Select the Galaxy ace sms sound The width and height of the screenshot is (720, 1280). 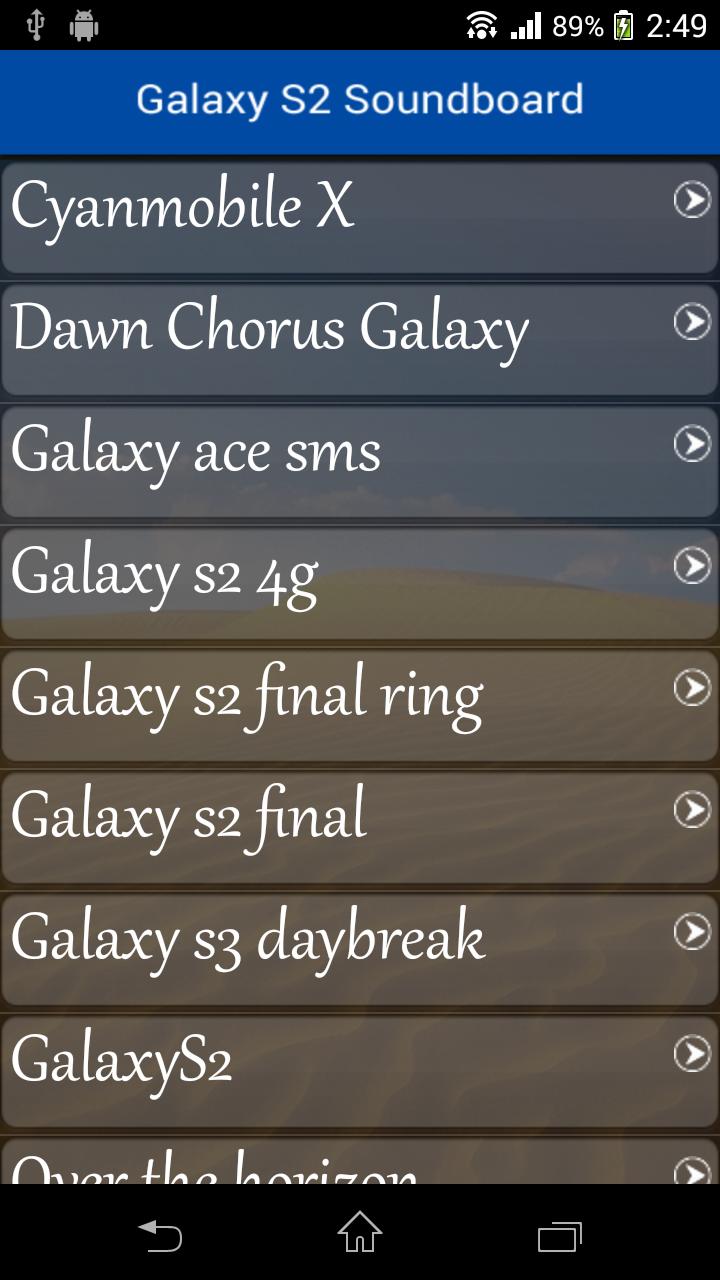[360, 459]
